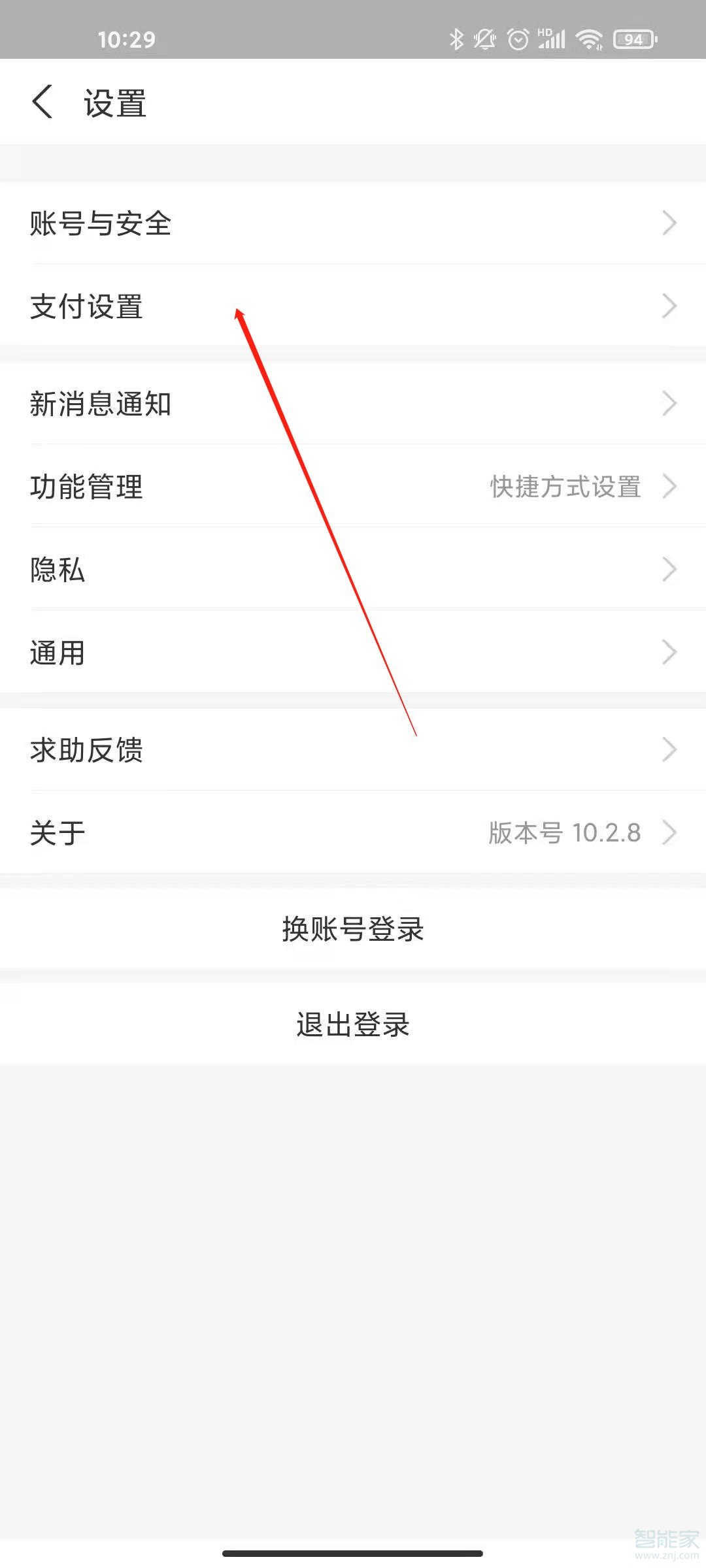Tap the 退出登录 button

click(x=353, y=1025)
